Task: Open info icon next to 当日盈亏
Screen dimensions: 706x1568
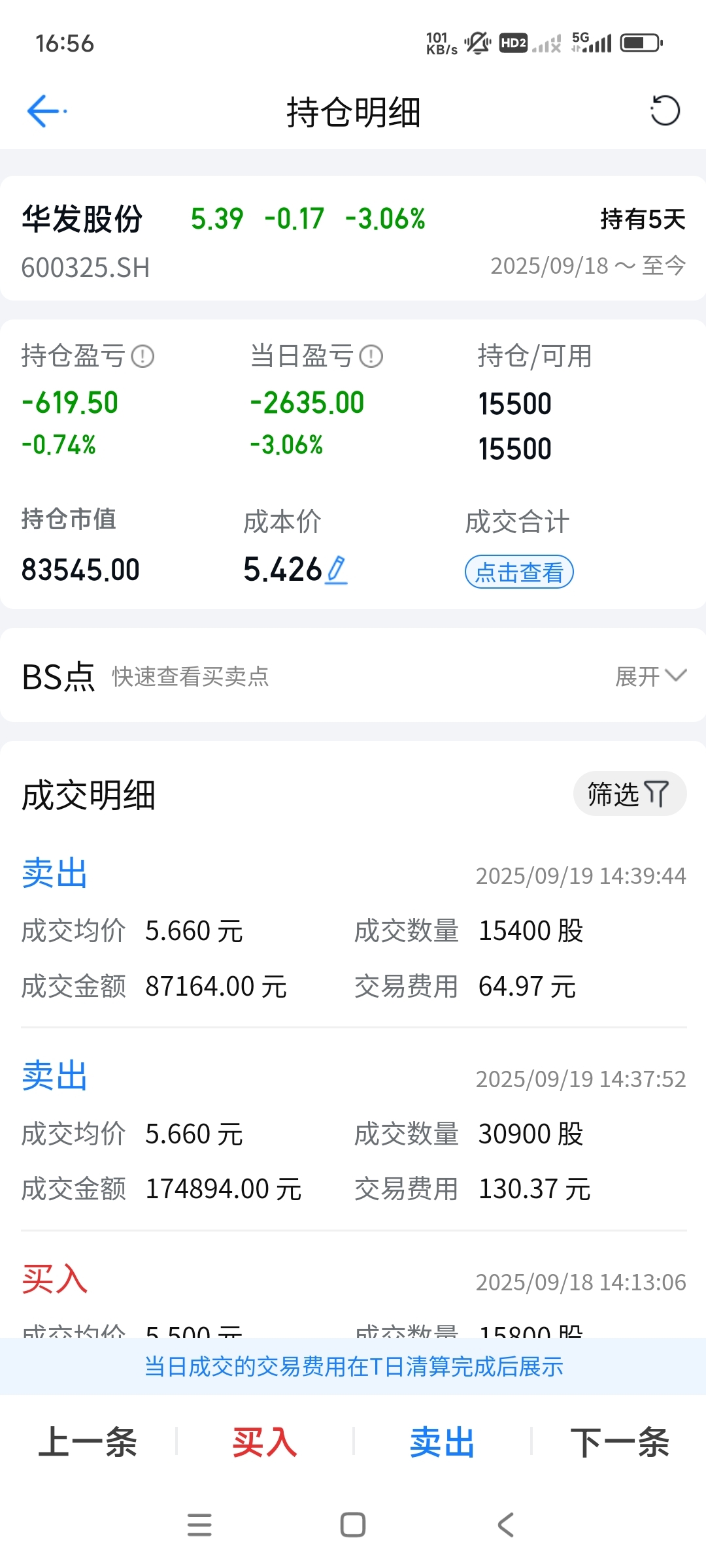Action: (x=371, y=357)
